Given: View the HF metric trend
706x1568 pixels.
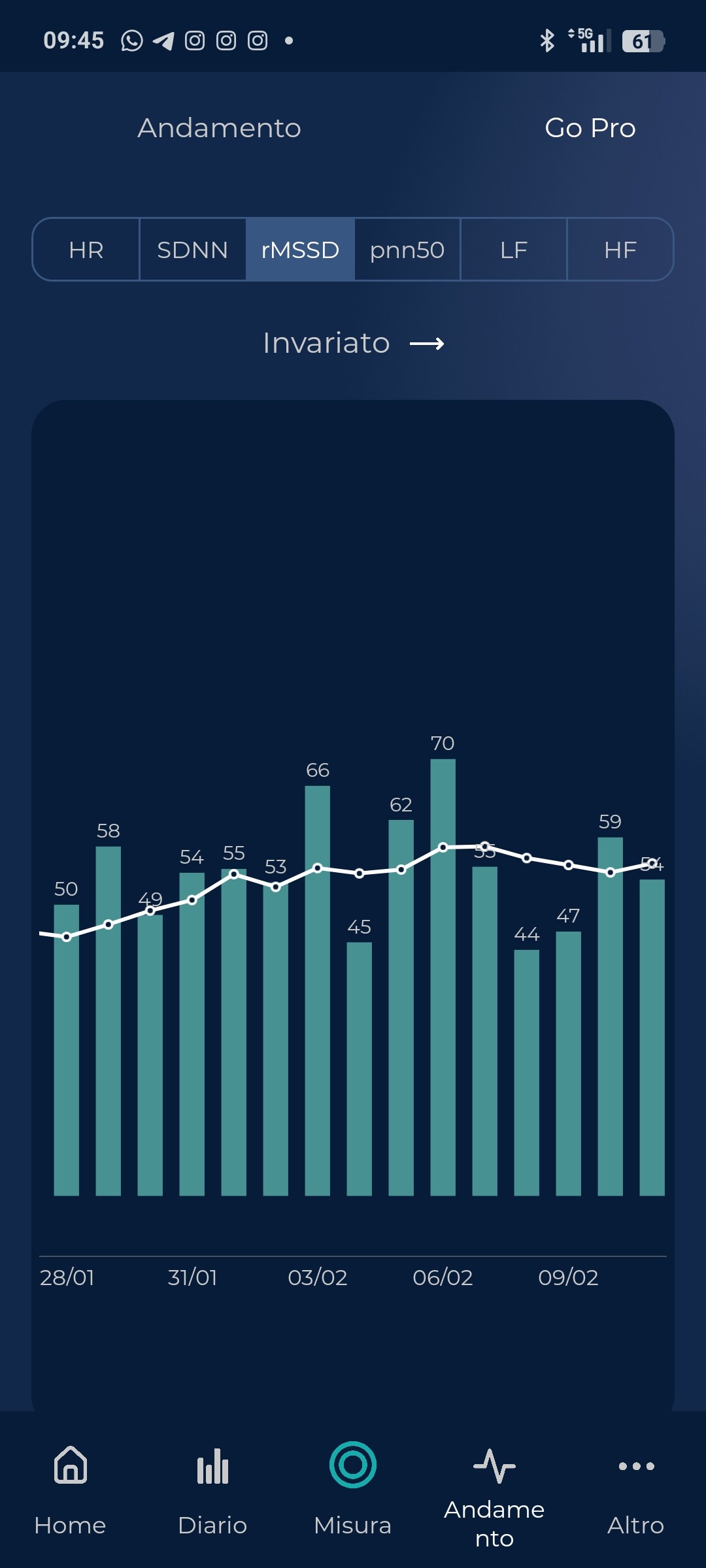Looking at the screenshot, I should tap(620, 250).
